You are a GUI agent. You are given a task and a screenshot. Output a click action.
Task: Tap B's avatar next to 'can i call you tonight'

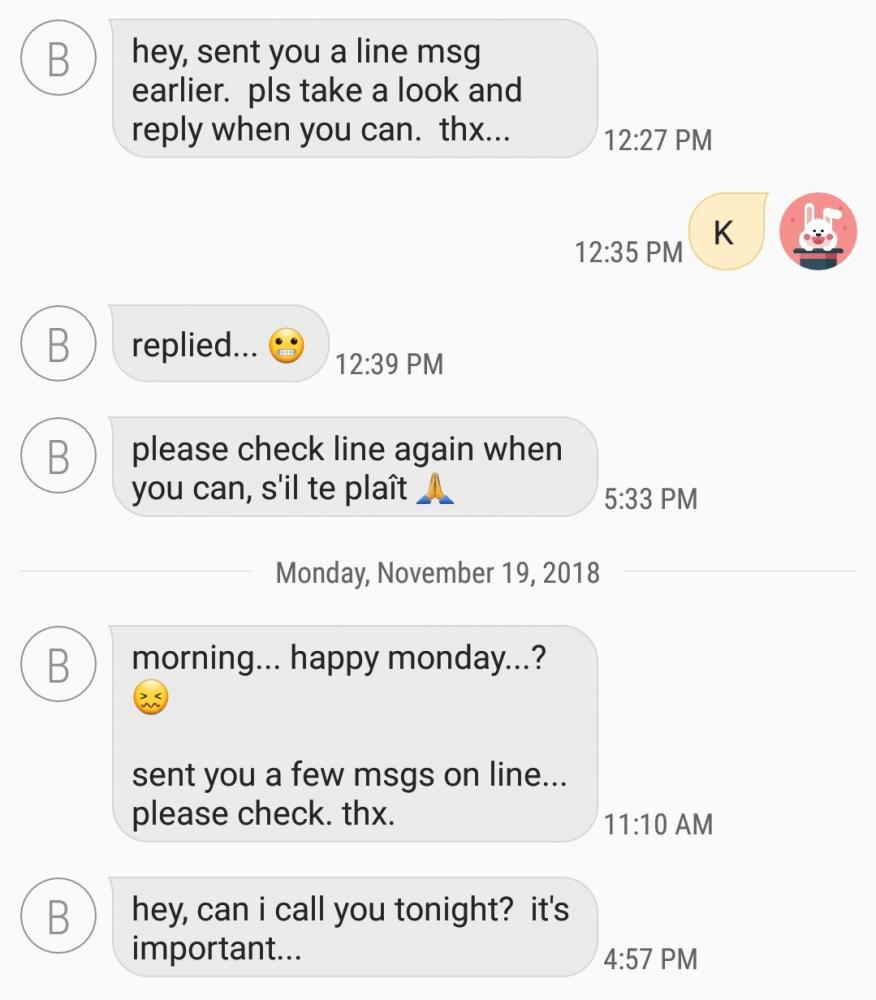(58, 915)
